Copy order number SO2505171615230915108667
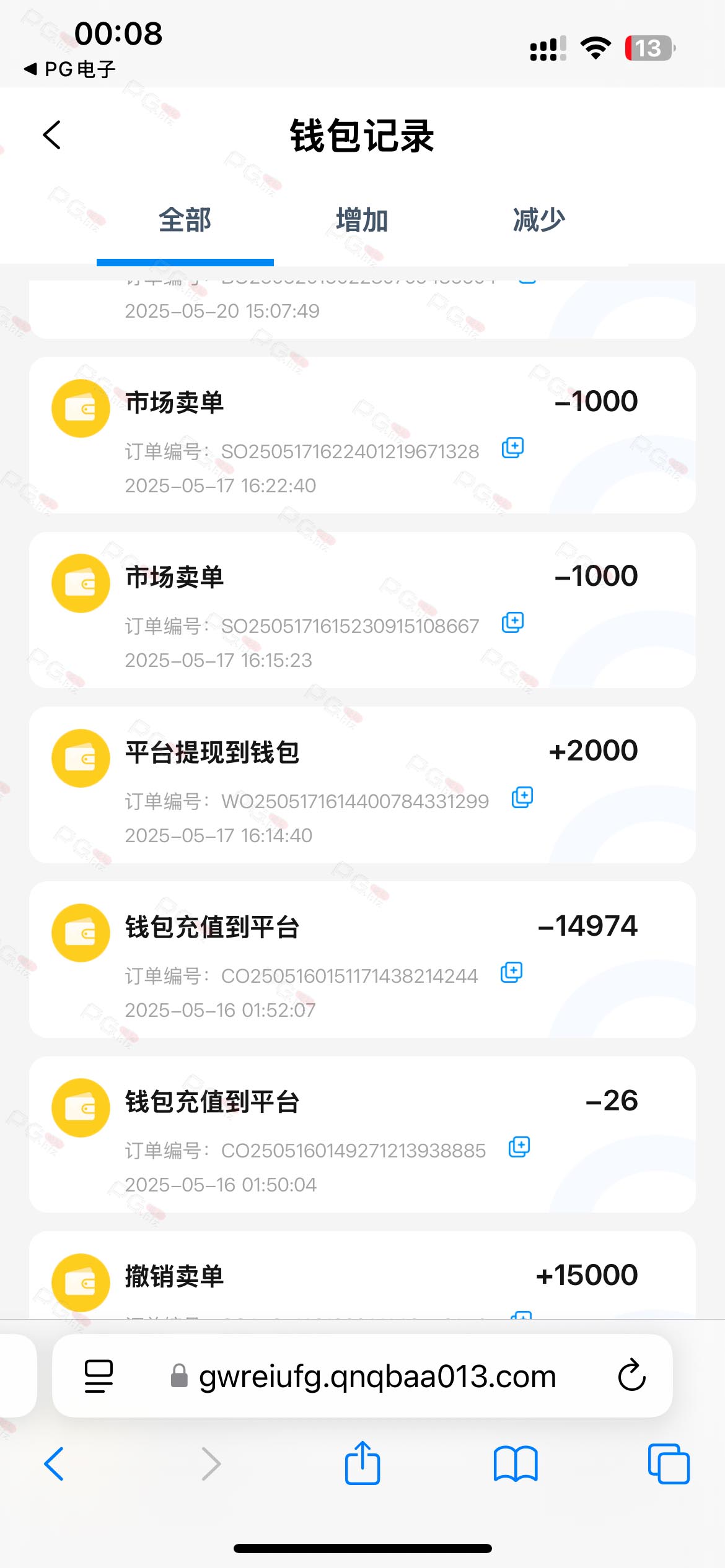 tap(512, 622)
